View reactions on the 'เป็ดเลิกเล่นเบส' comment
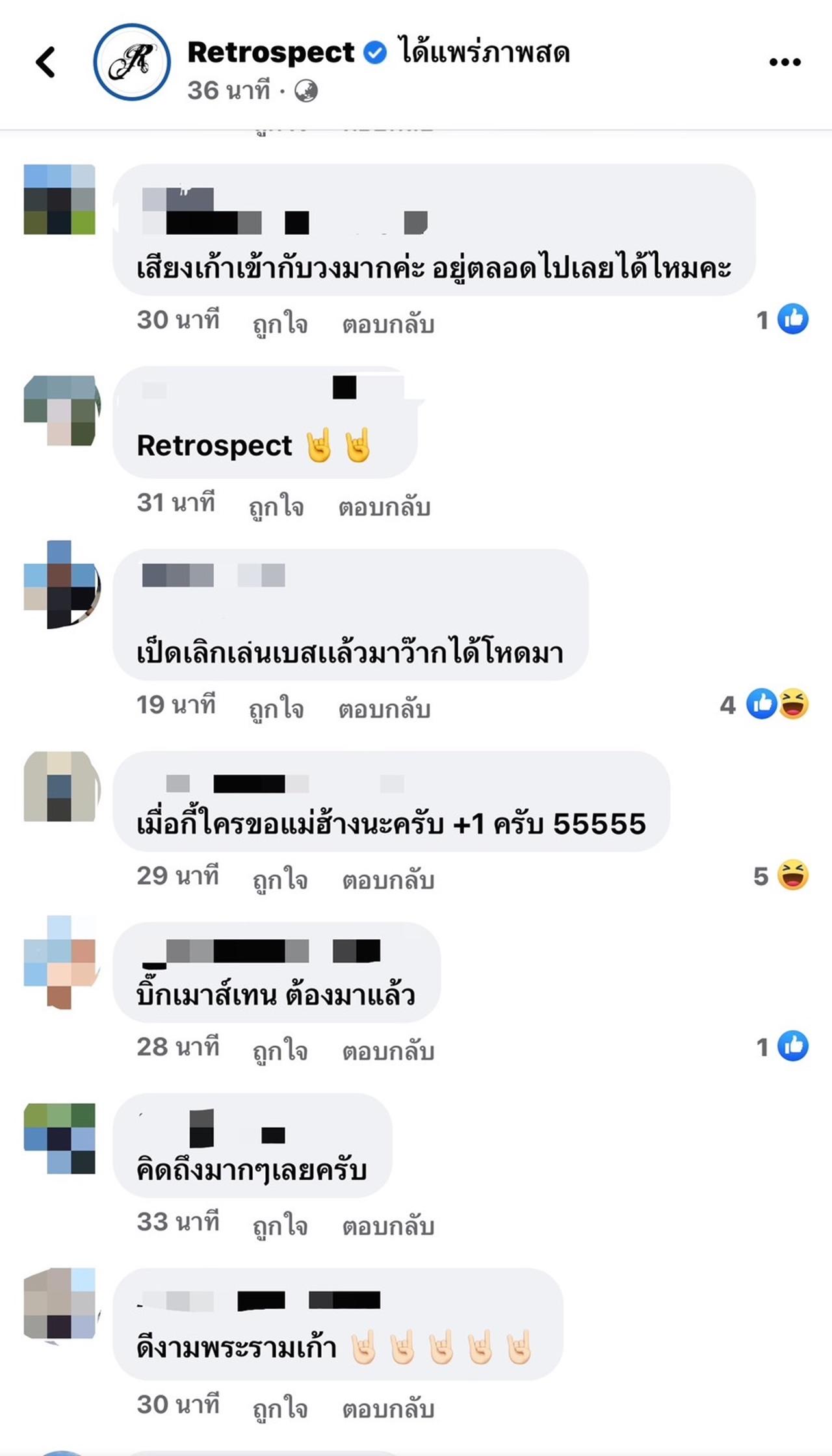The image size is (832, 1456). tap(777, 704)
